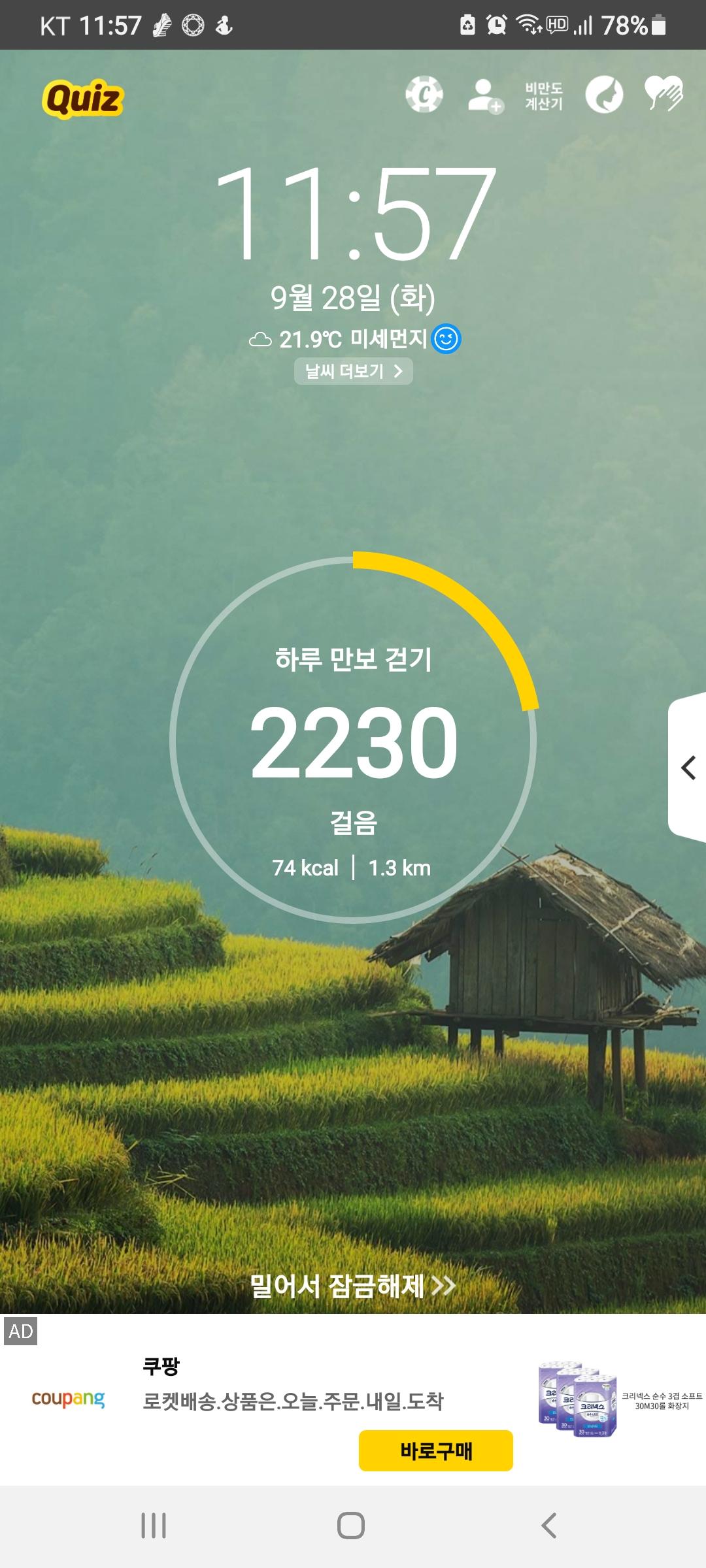Image resolution: width=706 pixels, height=1568 pixels.
Task: Open the Kleenex tissue product image
Action: click(577, 1399)
